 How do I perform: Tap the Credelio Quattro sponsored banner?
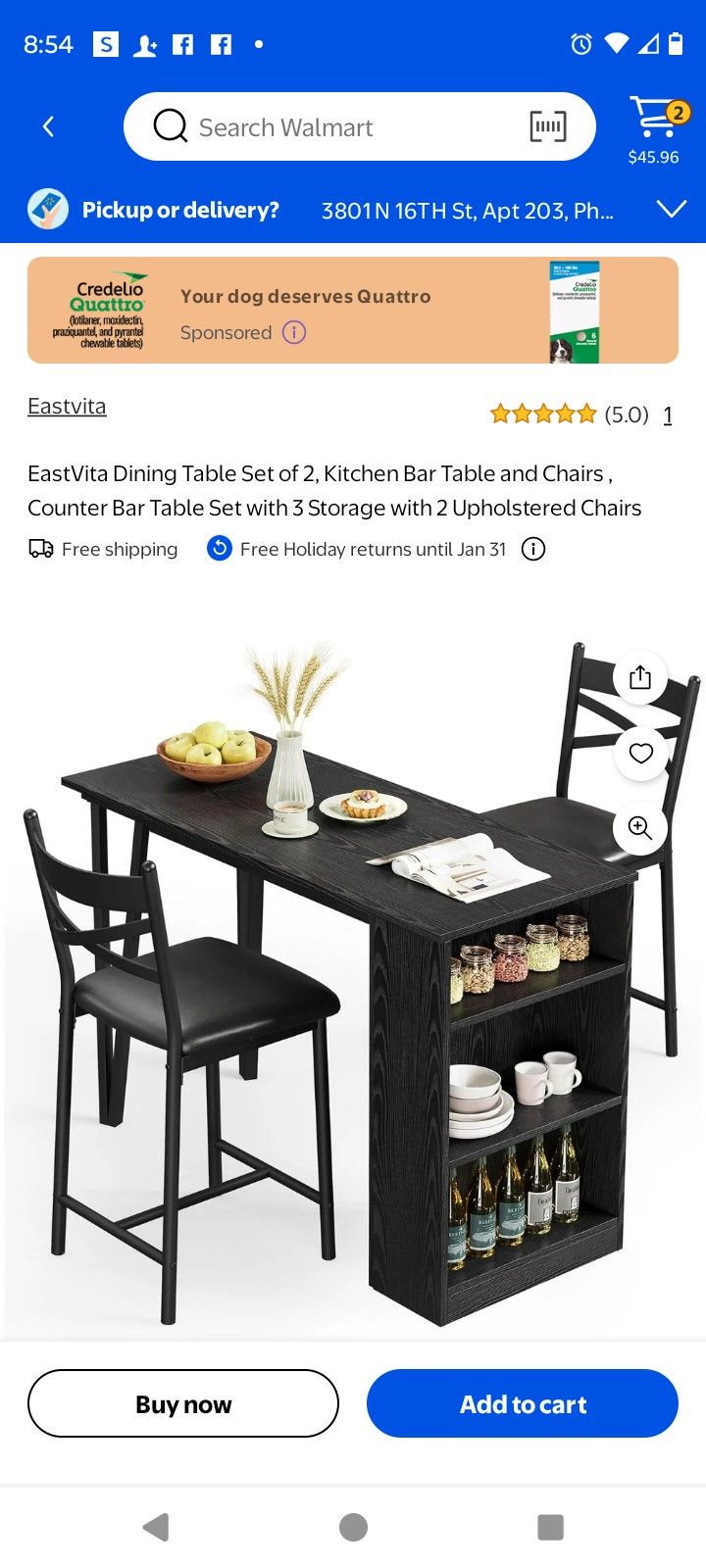point(353,310)
